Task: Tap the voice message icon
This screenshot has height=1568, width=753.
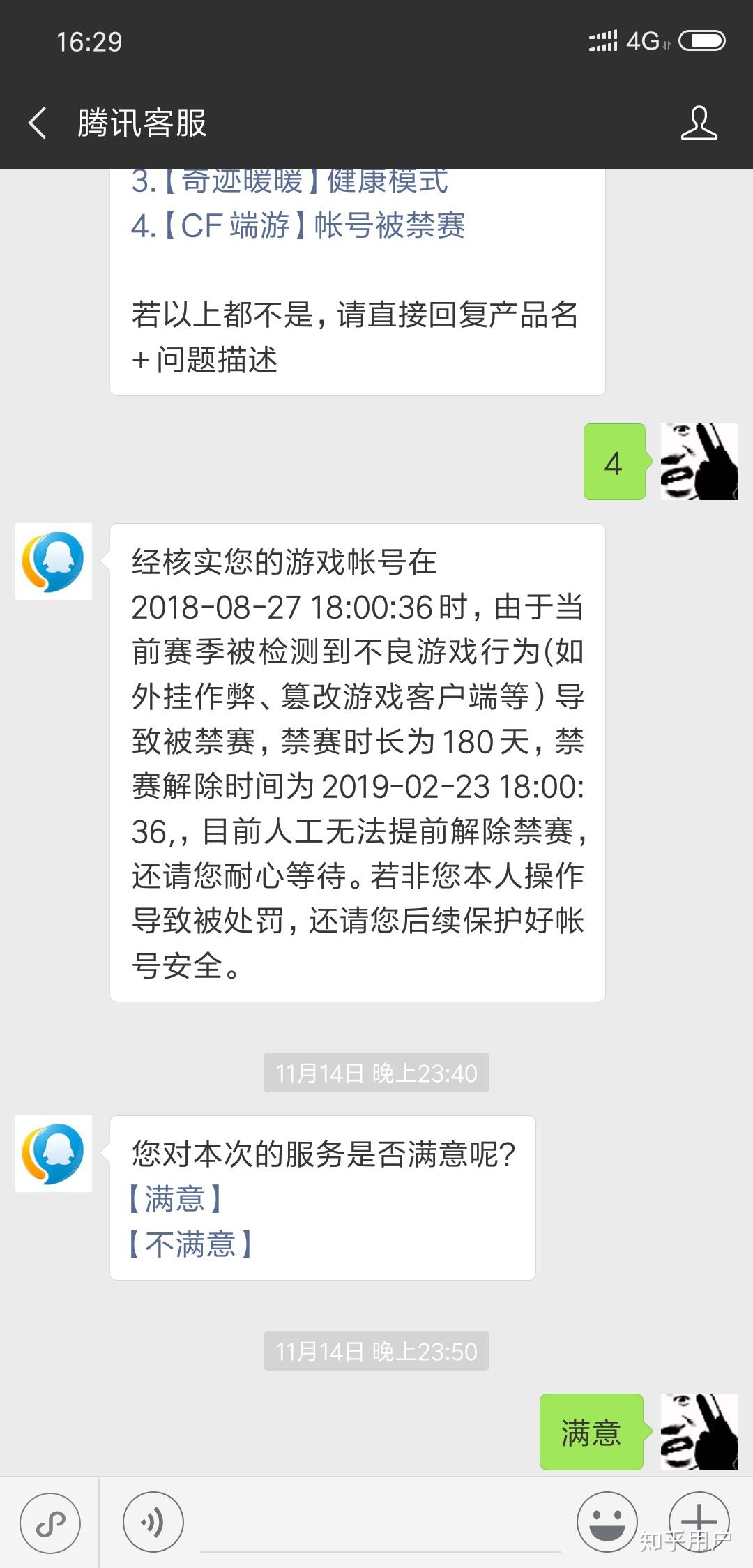Action: point(153,1523)
